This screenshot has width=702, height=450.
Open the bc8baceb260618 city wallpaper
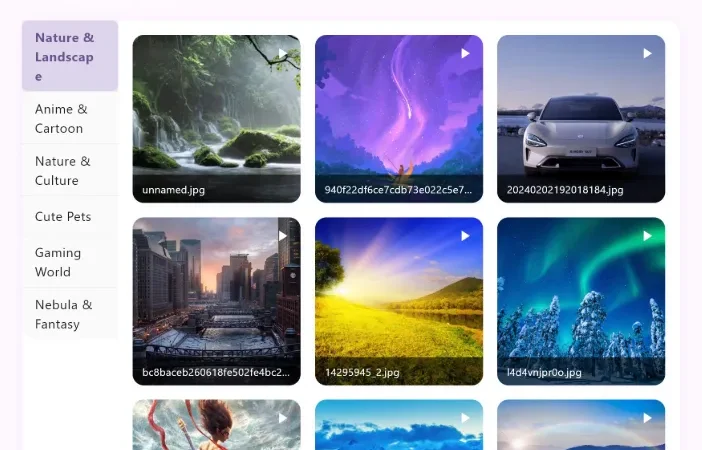tap(217, 301)
